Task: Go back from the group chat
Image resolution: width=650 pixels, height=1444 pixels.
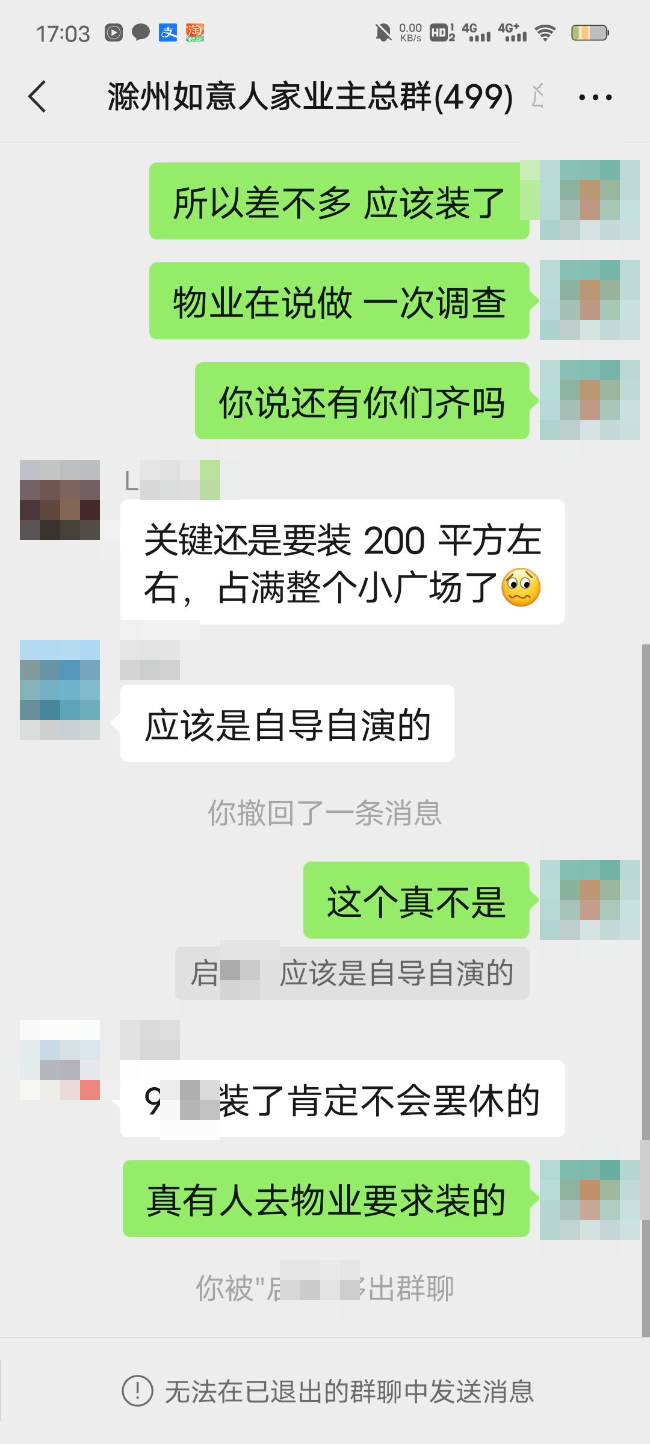Action: pyautogui.click(x=37, y=97)
